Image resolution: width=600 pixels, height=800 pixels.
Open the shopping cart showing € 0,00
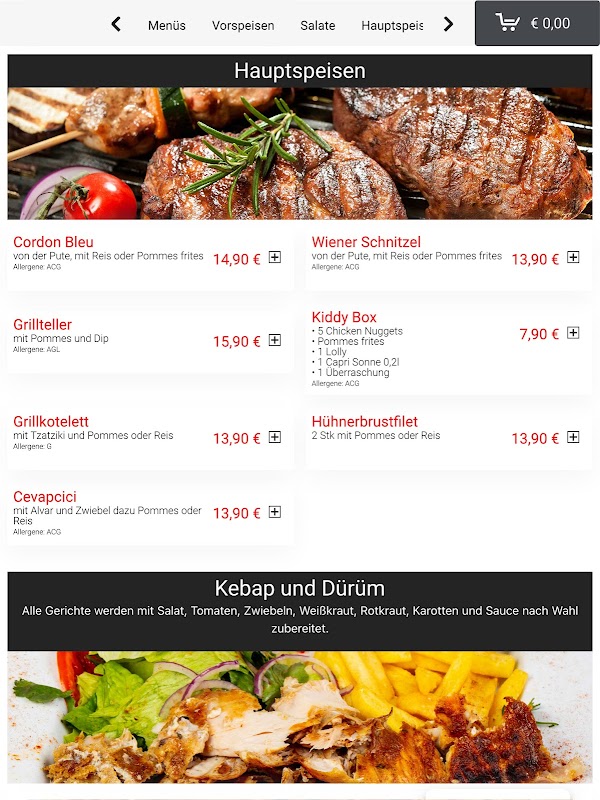535,24
